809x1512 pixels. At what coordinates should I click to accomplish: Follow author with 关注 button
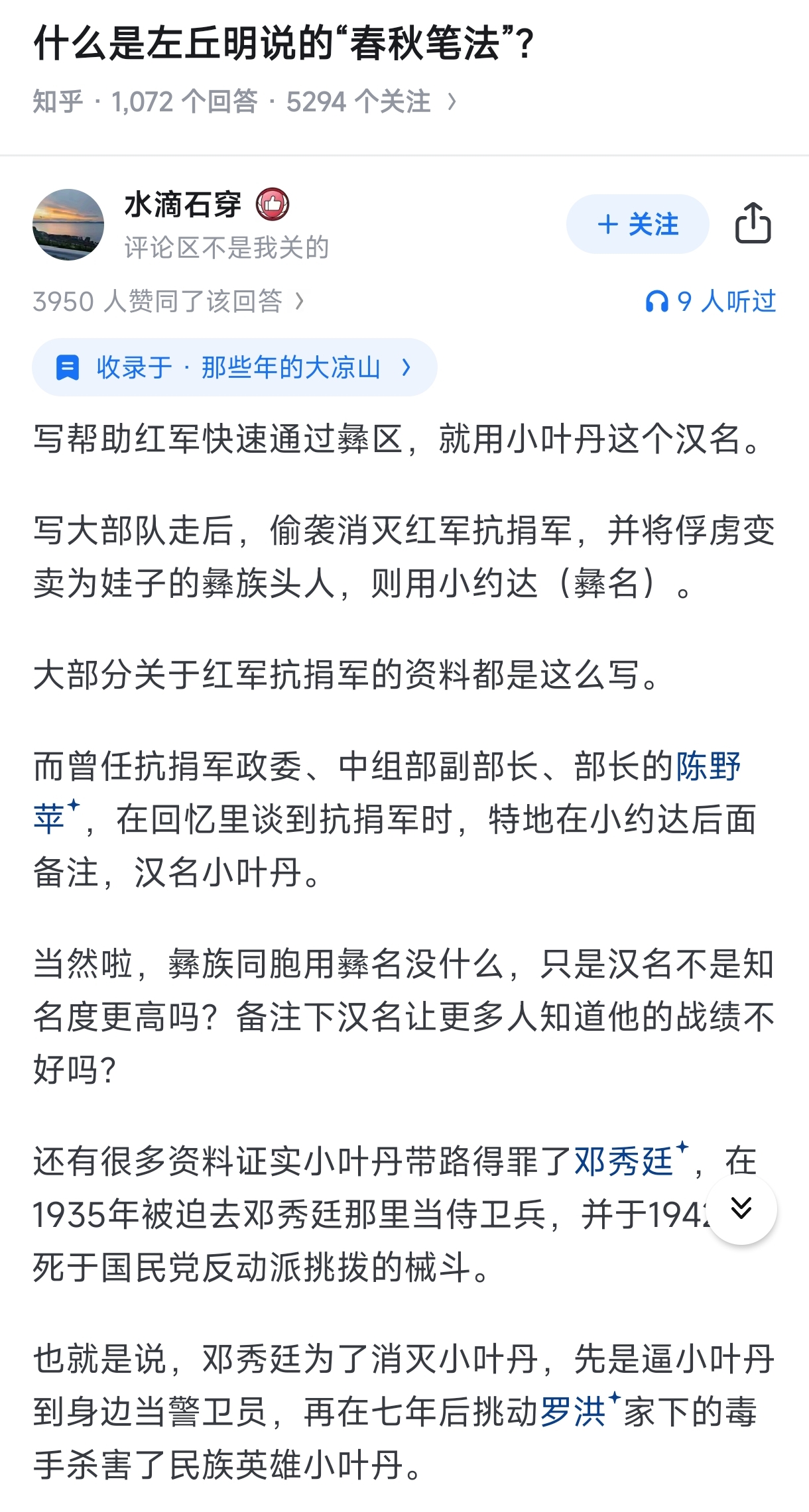[637, 224]
